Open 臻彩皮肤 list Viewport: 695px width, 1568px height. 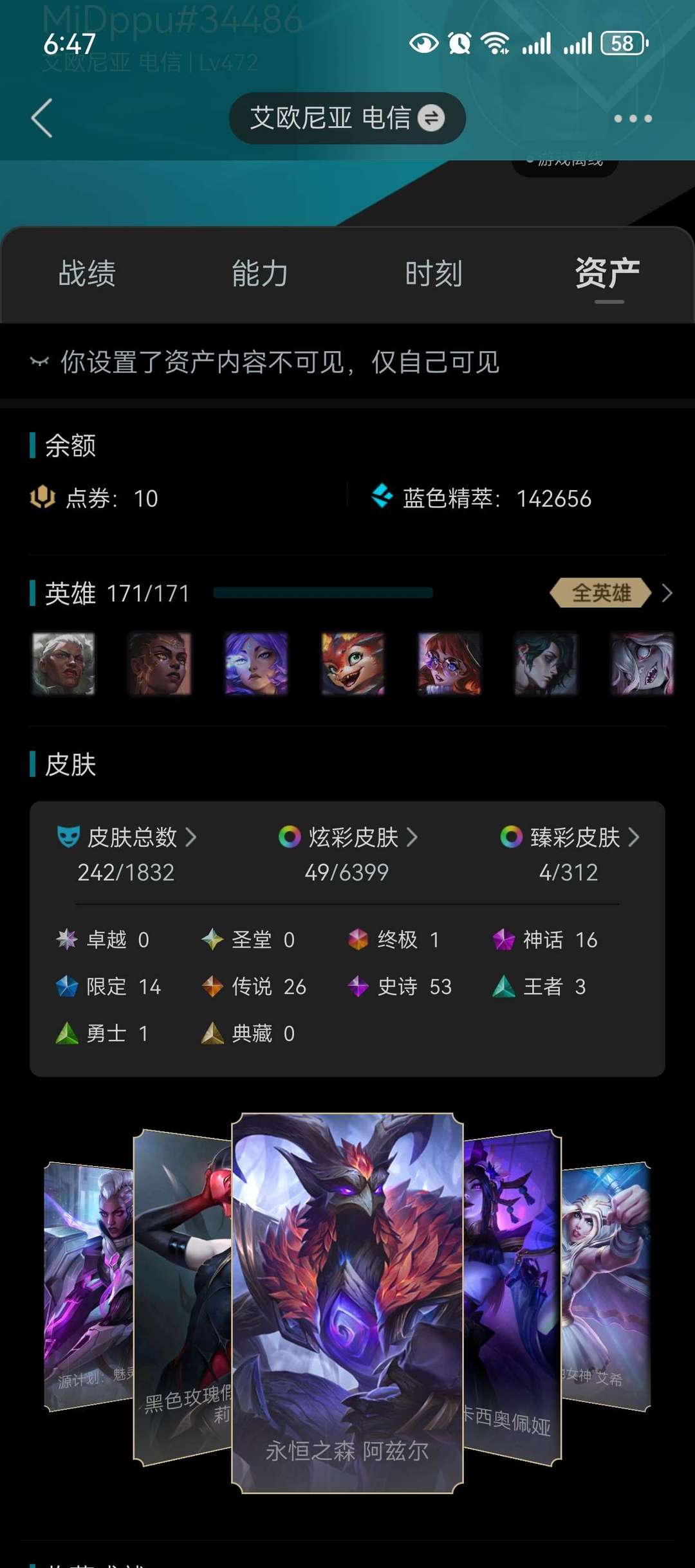point(570,837)
